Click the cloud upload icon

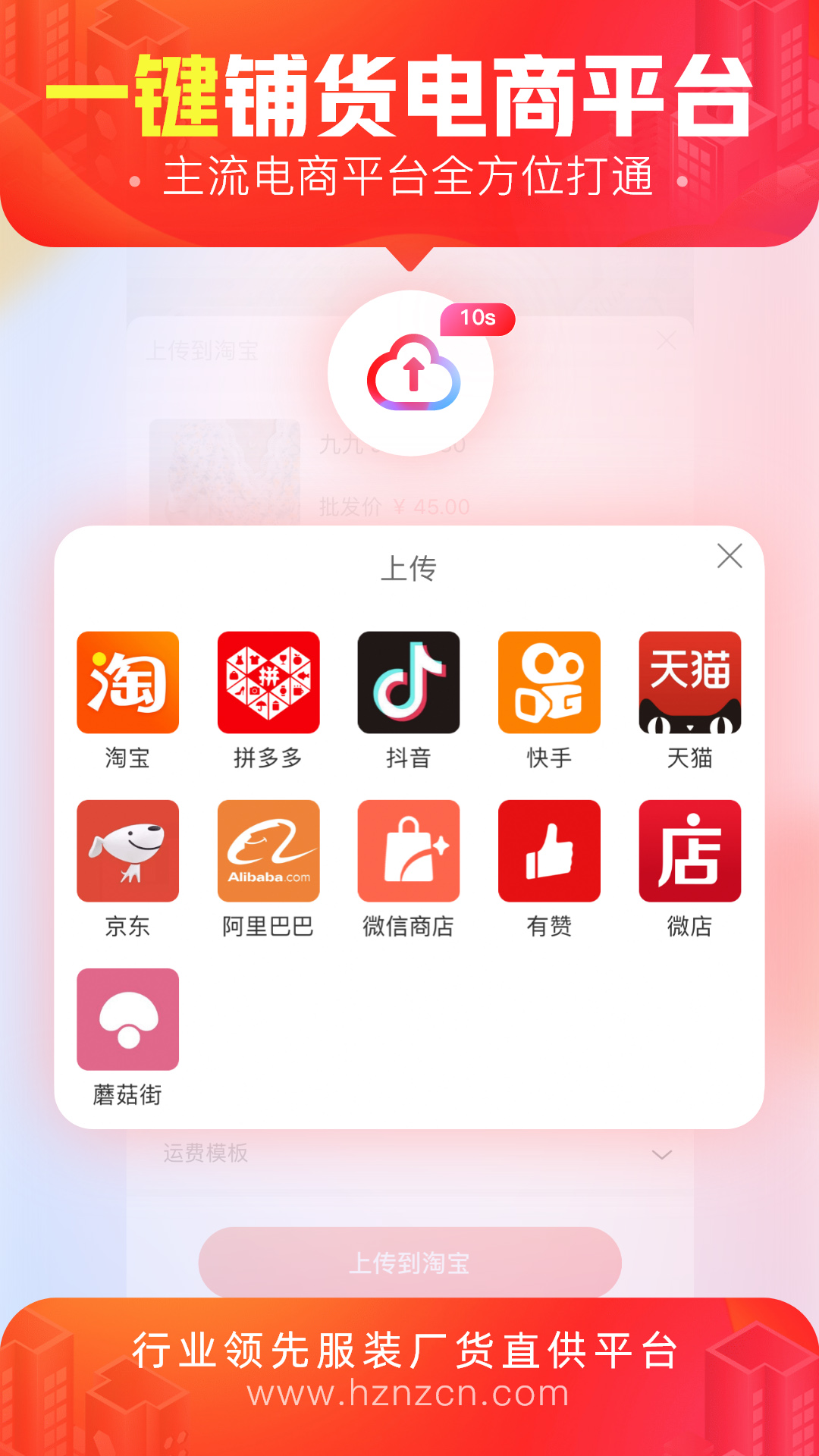412,375
